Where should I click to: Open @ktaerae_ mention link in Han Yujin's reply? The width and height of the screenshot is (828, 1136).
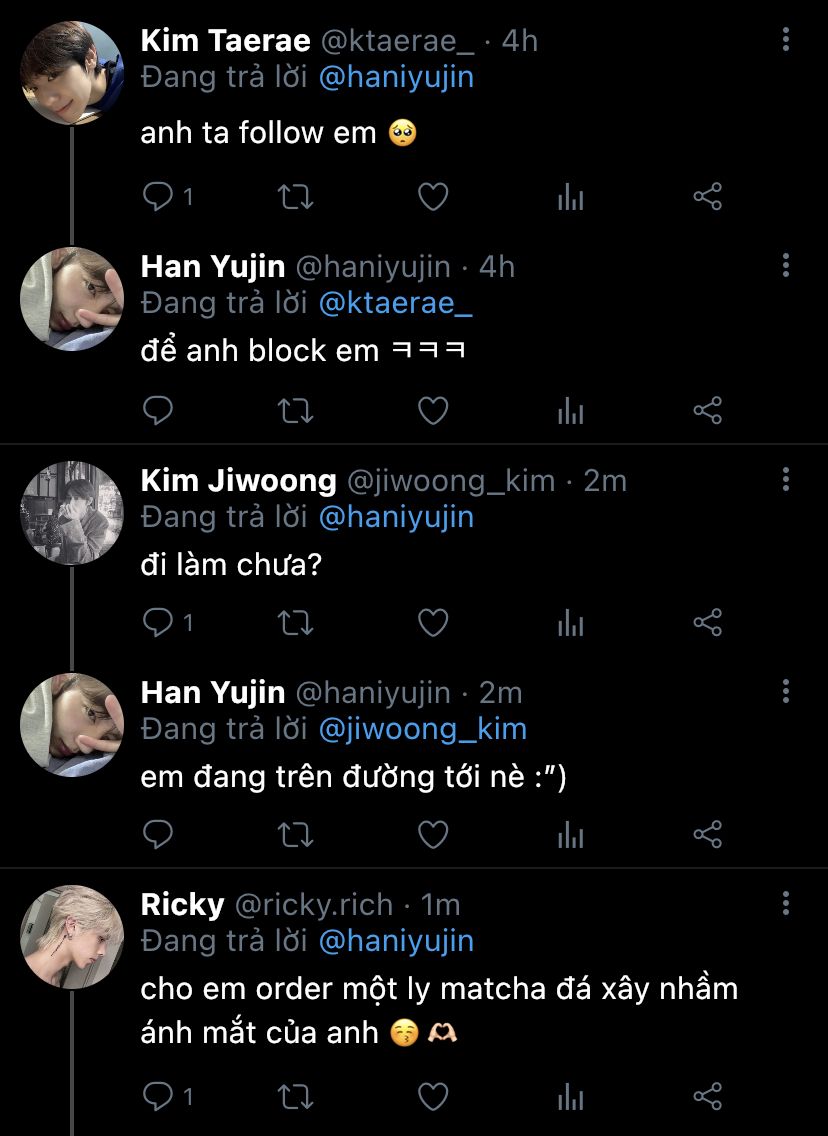pos(395,303)
